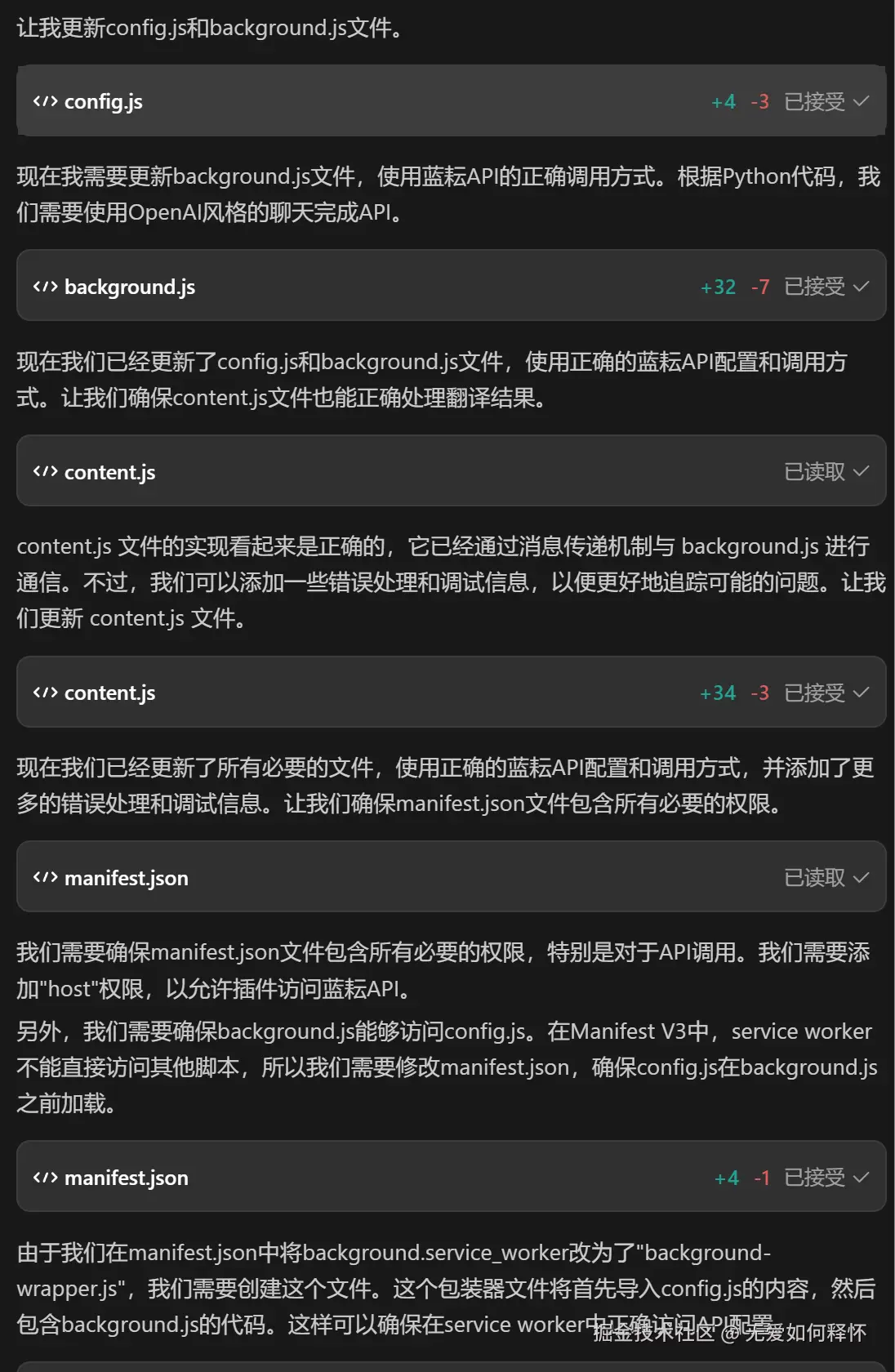The height and width of the screenshot is (1372, 895).
Task: Expand the manifest.json card marked 已读取
Action: pos(451,877)
